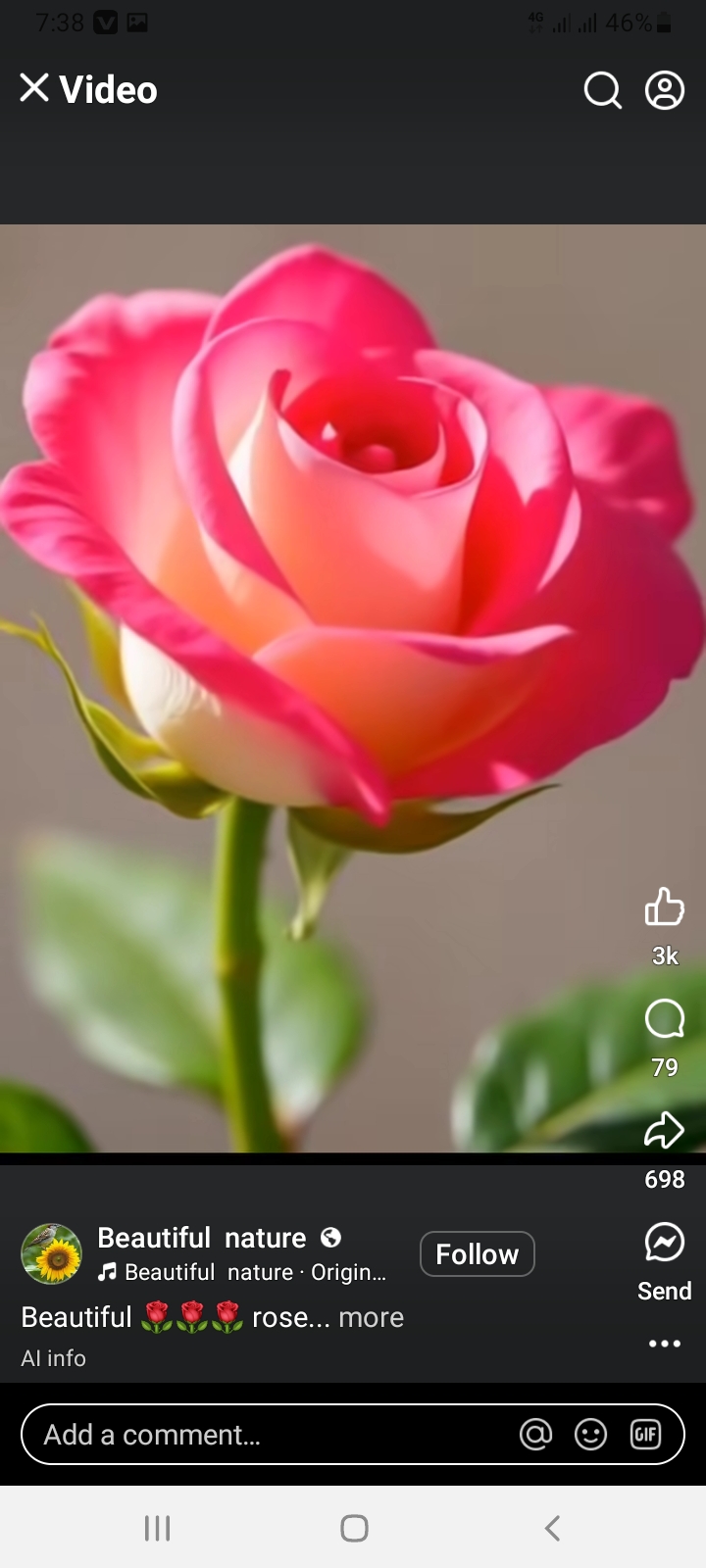The width and height of the screenshot is (706, 1568).
Task: Open the comments bubble icon
Action: pos(664,1019)
